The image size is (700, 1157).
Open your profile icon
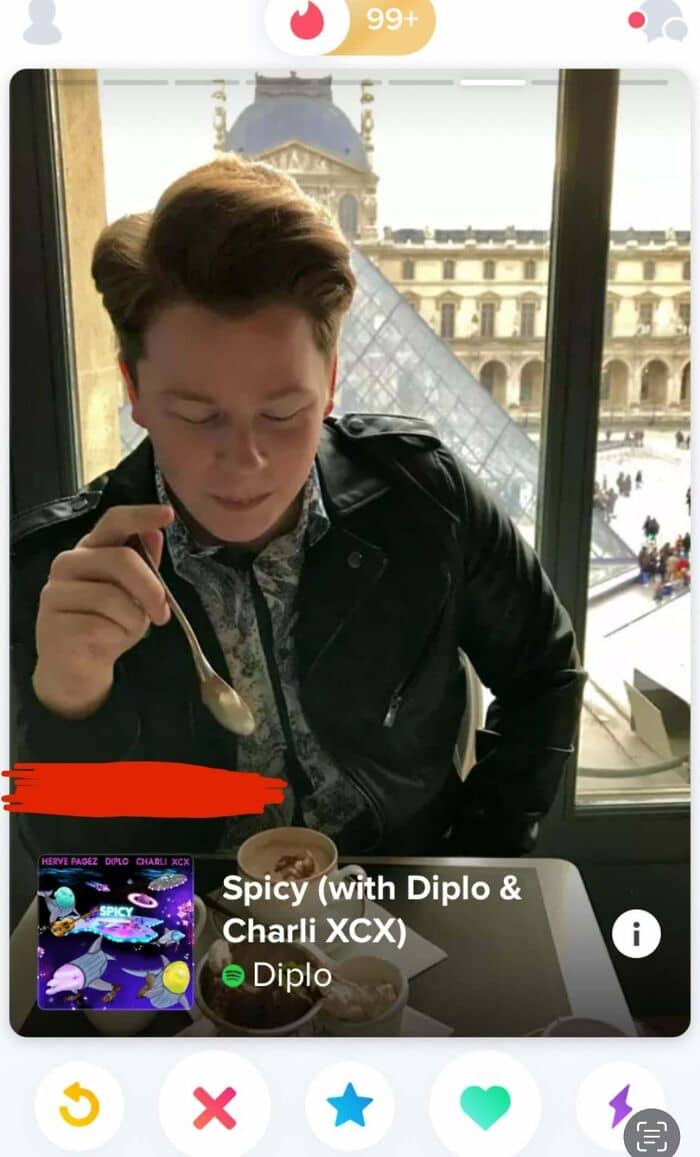point(42,22)
